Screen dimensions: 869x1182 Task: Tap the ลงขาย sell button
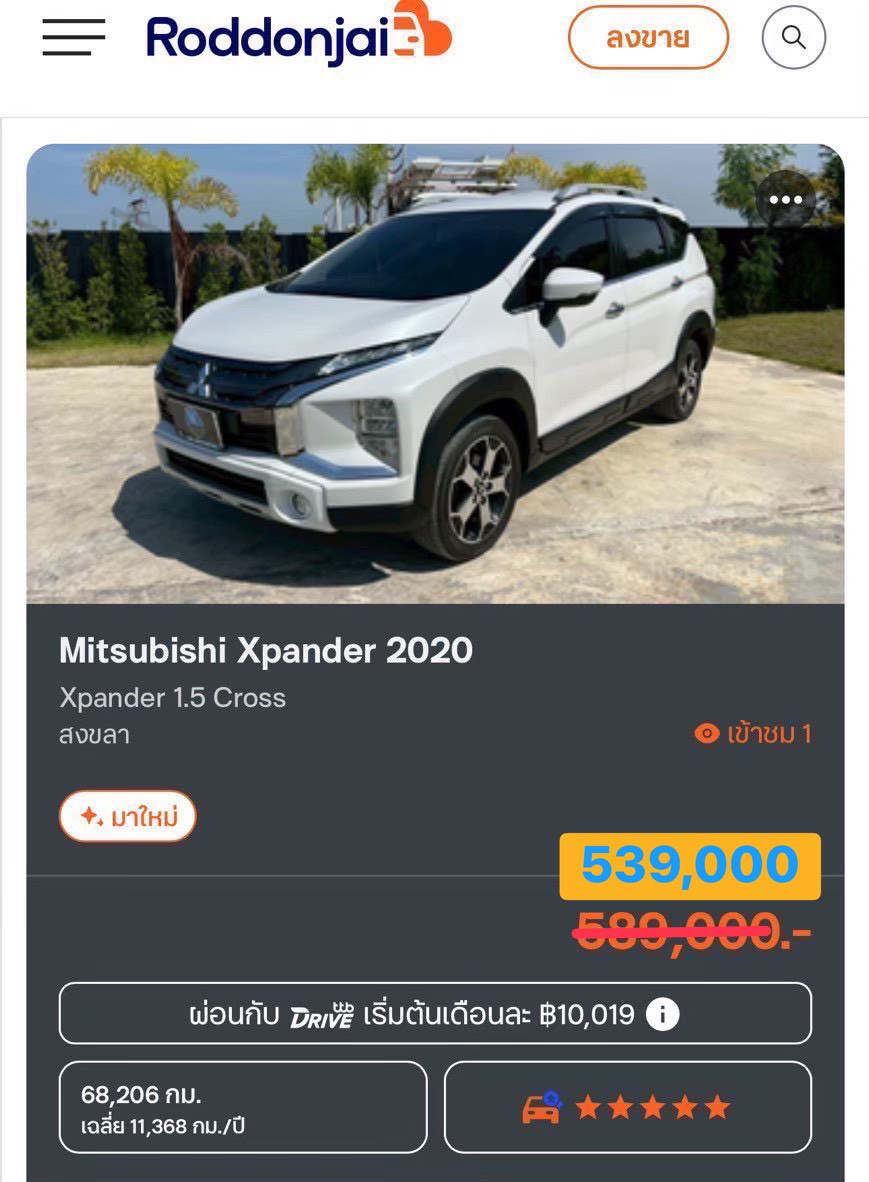tap(648, 38)
